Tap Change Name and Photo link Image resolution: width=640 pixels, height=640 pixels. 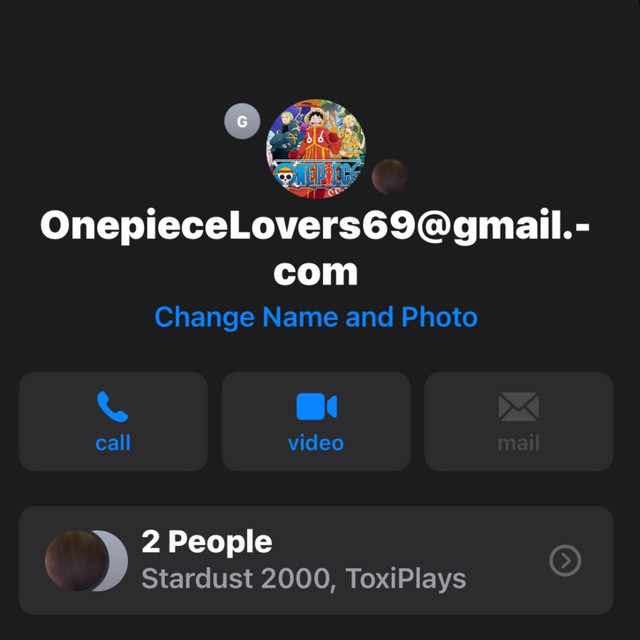click(316, 318)
